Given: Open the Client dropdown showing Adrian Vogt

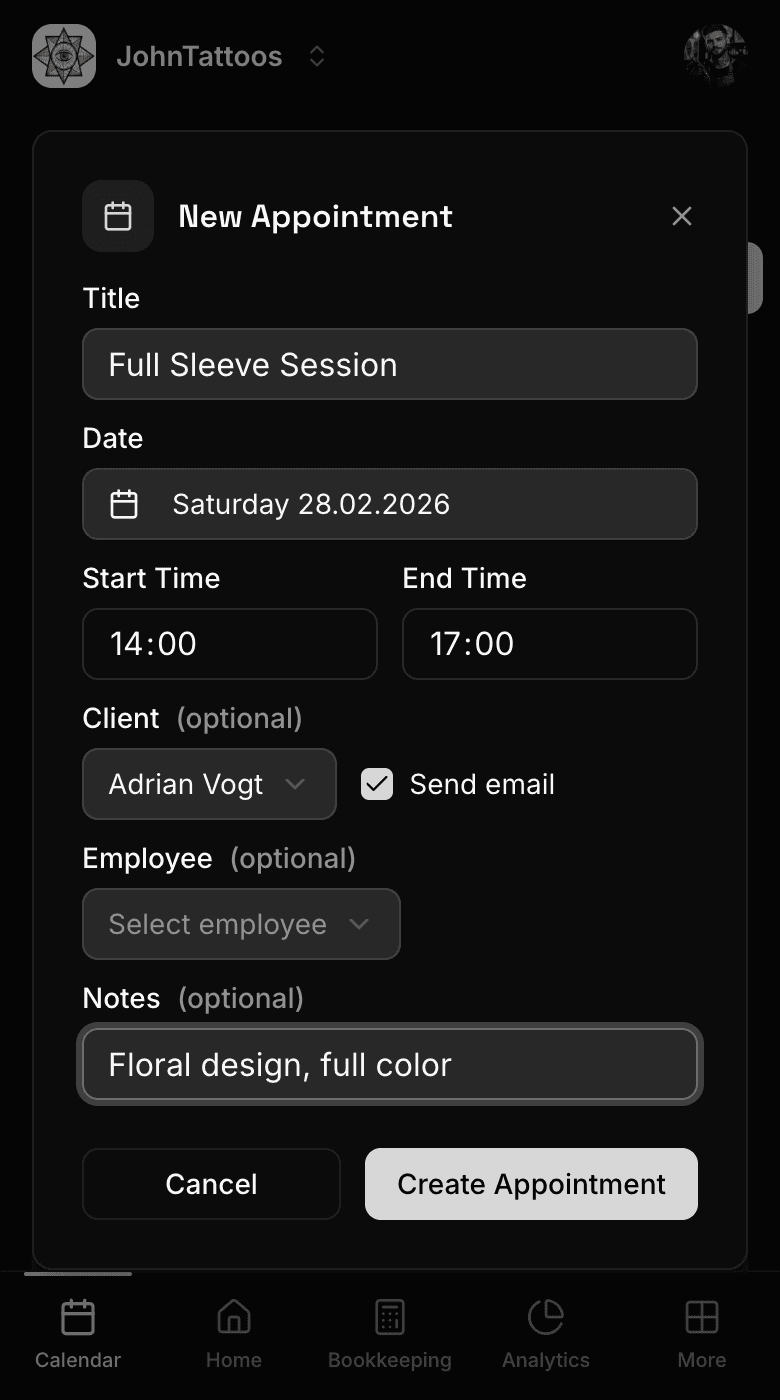Looking at the screenshot, I should (x=209, y=784).
